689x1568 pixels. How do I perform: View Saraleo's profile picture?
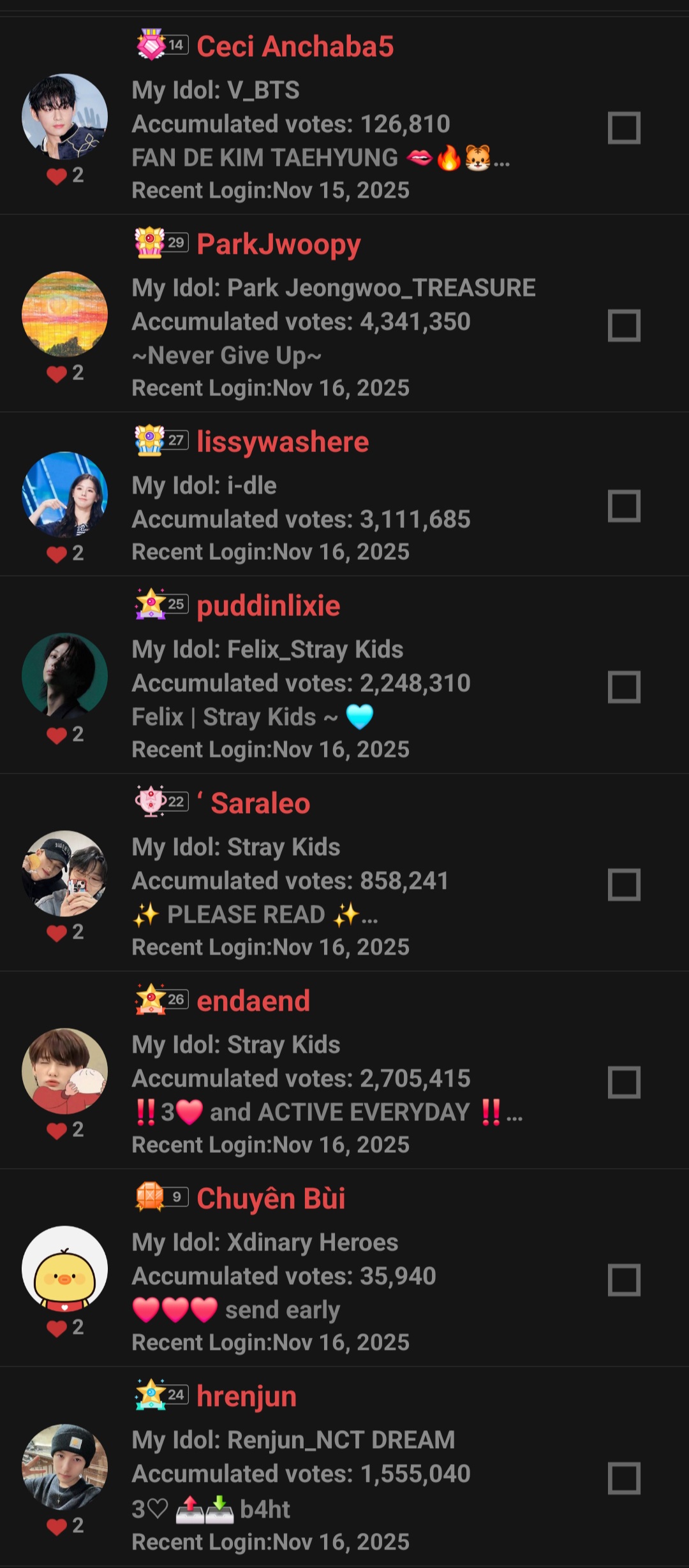click(64, 874)
